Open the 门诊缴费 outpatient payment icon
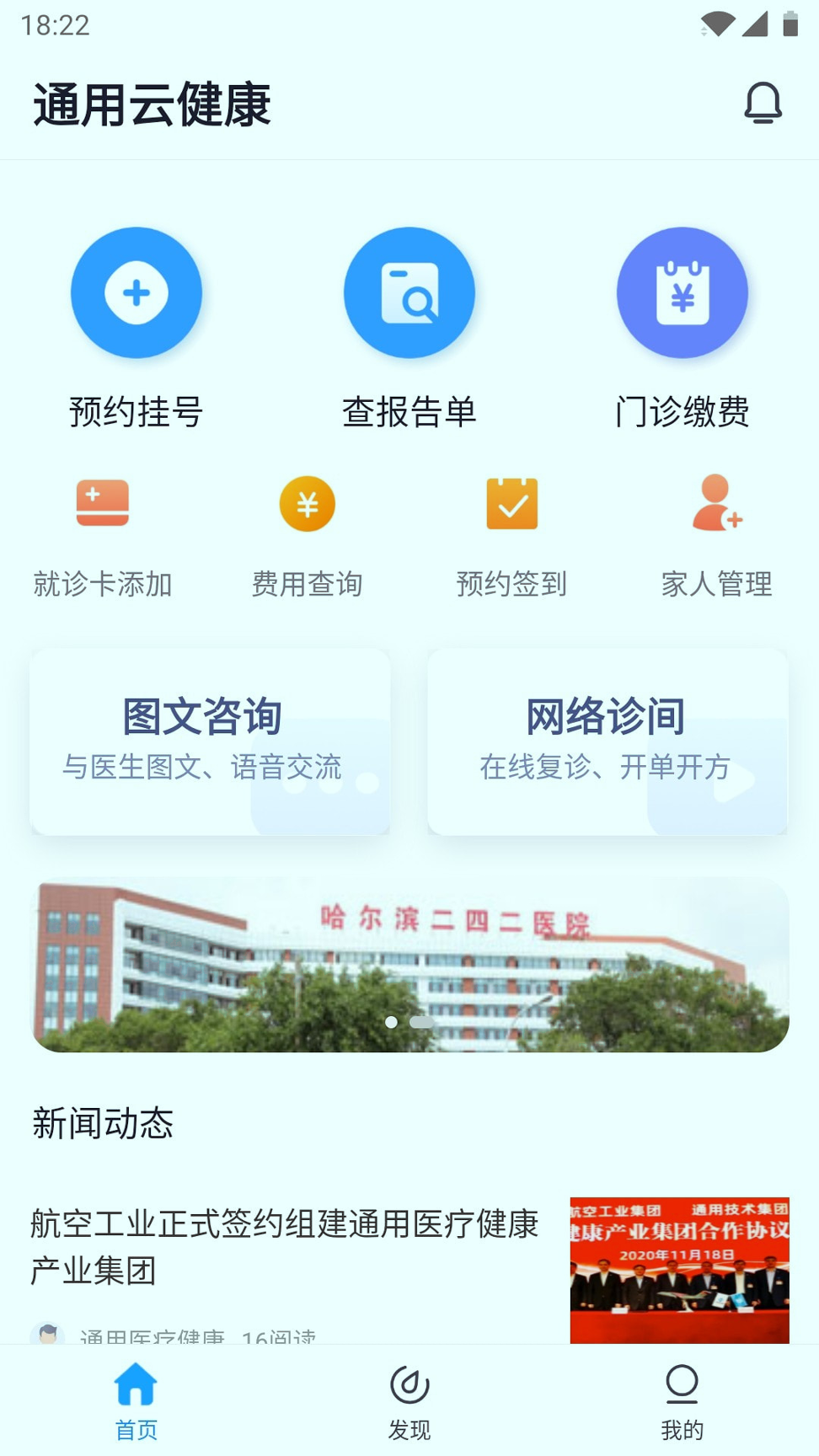The width and height of the screenshot is (819, 1456). (682, 292)
